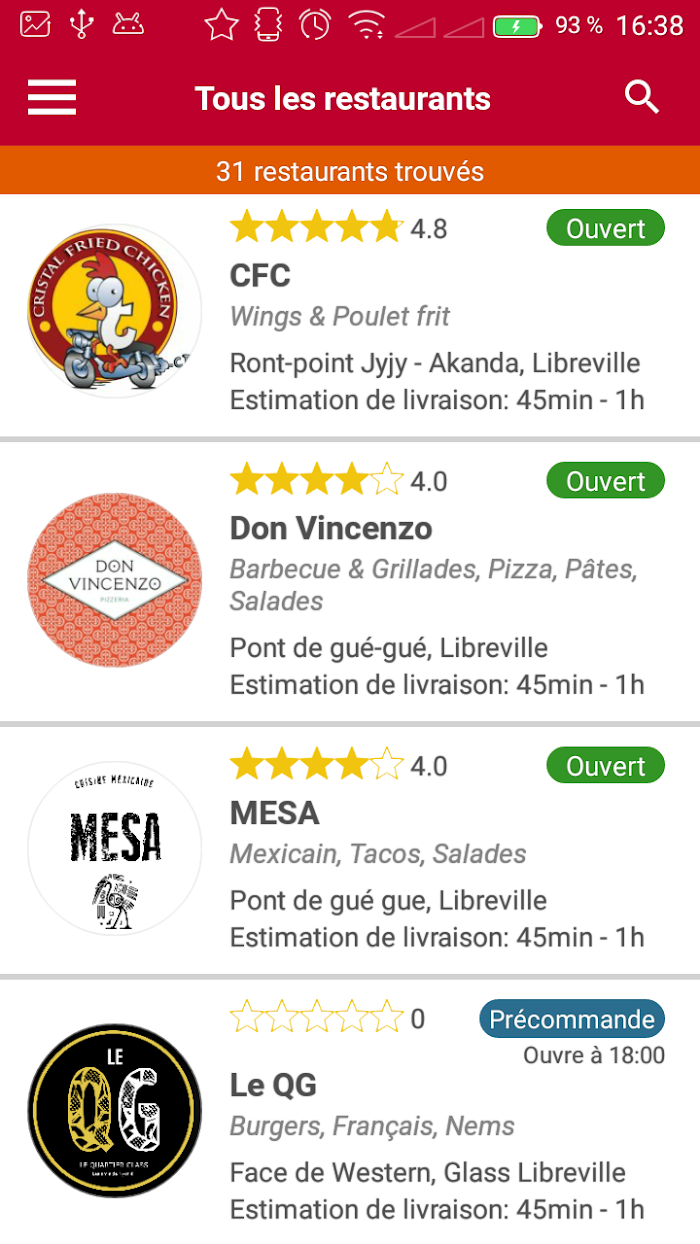Open the Le QG restaurant listing

pos(350,1111)
